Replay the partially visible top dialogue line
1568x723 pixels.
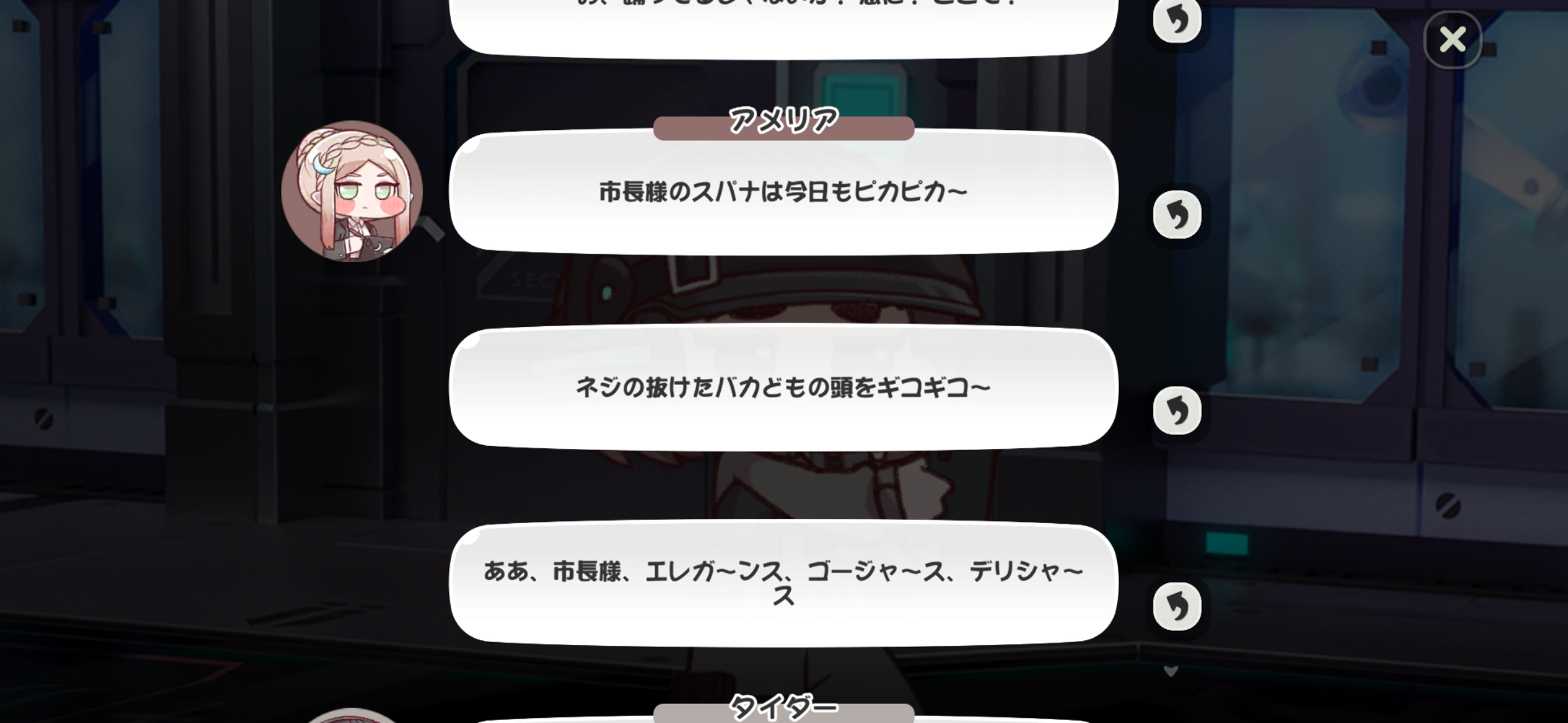coord(1177,21)
